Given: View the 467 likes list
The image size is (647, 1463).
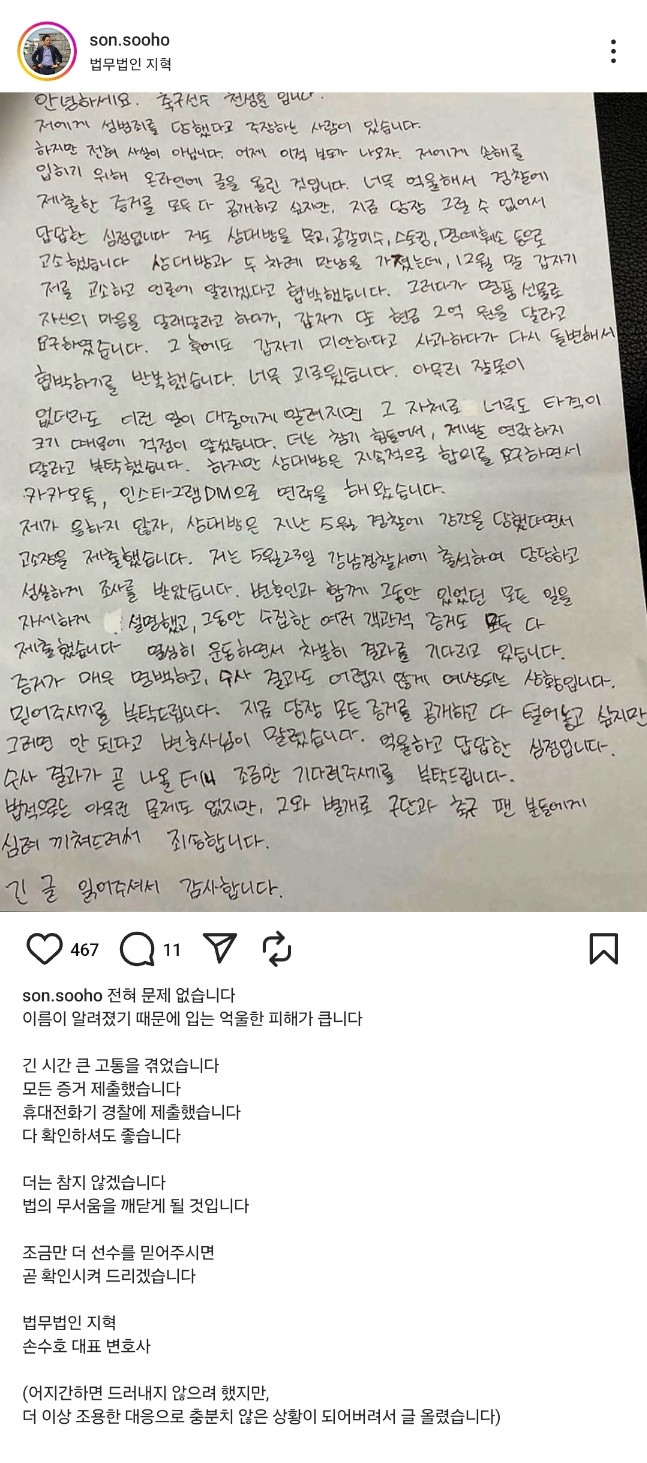Looking at the screenshot, I should pyautogui.click(x=85, y=949).
